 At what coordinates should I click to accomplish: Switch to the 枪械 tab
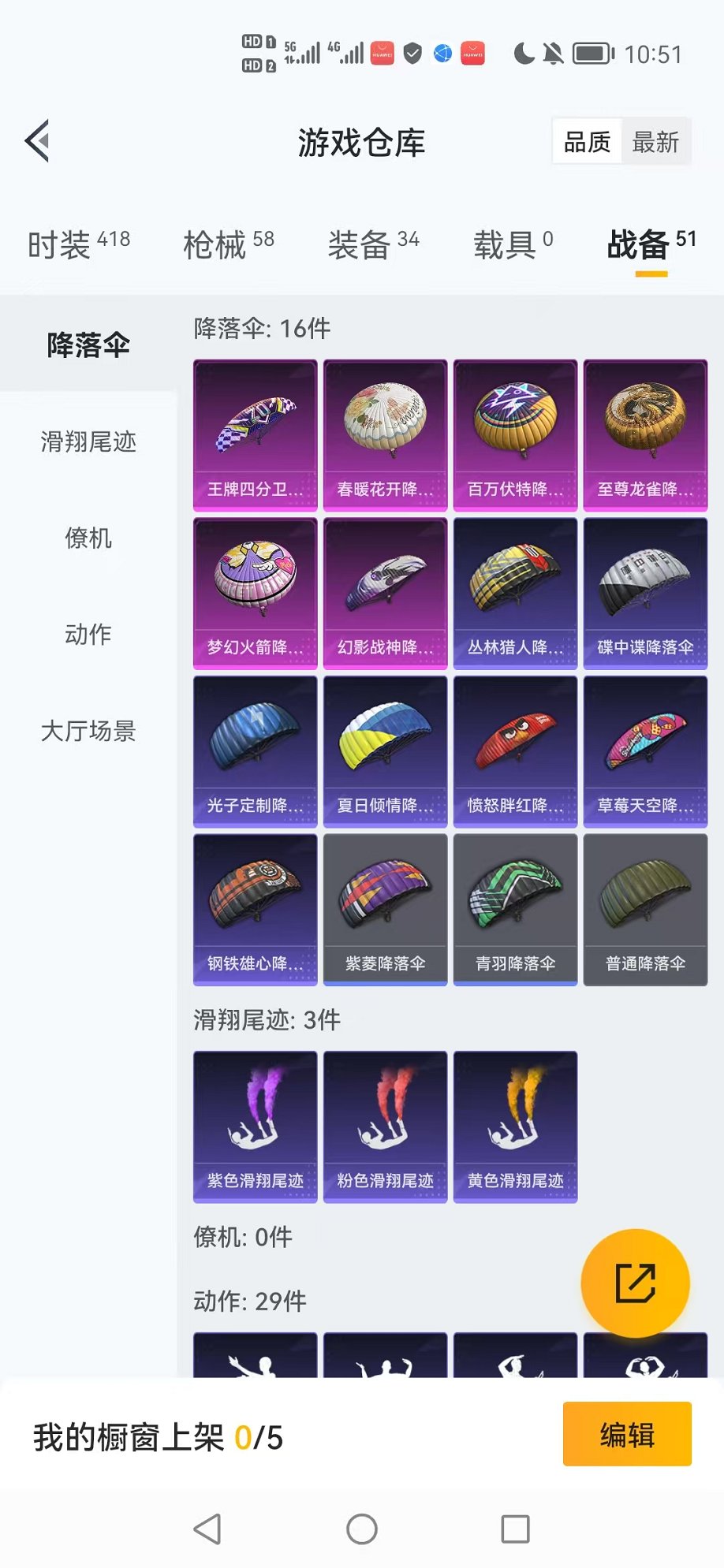tap(228, 244)
